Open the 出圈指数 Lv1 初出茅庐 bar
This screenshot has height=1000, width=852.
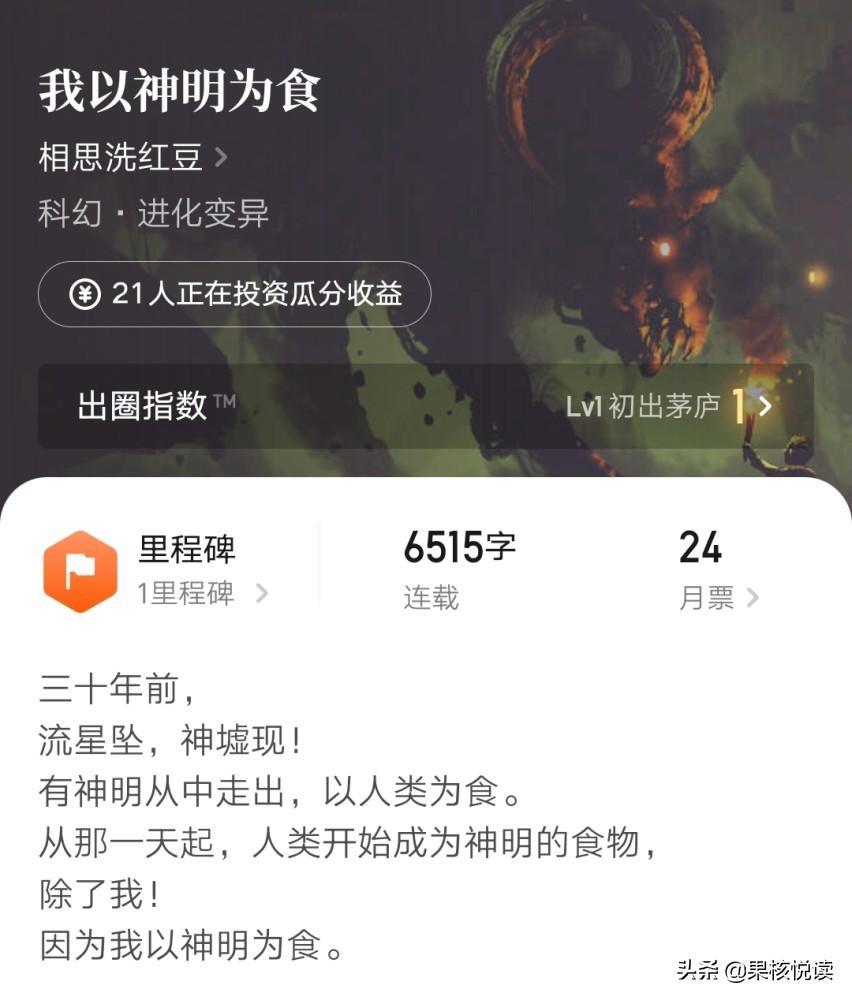pos(425,406)
